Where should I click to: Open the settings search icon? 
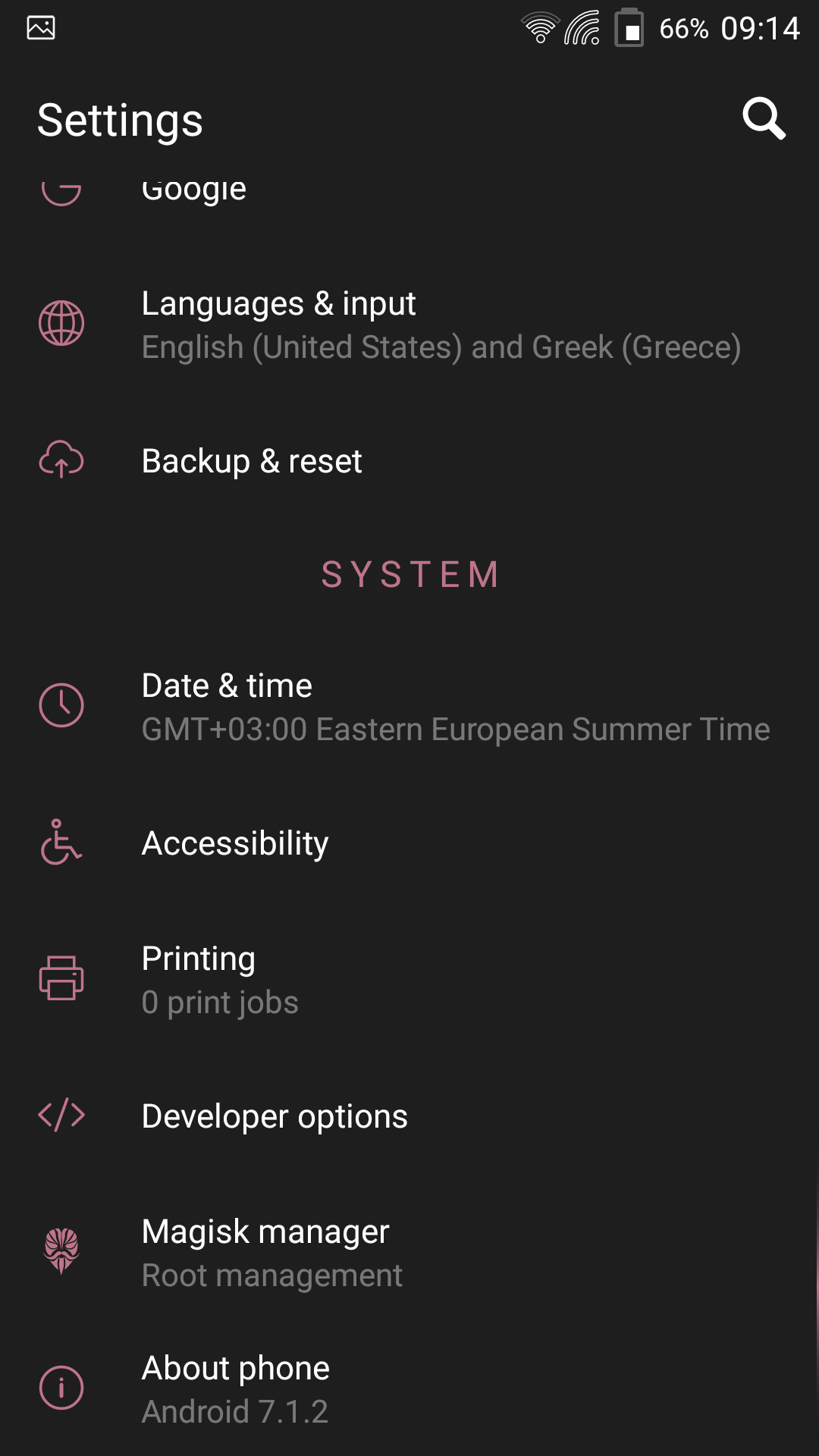coord(764,119)
